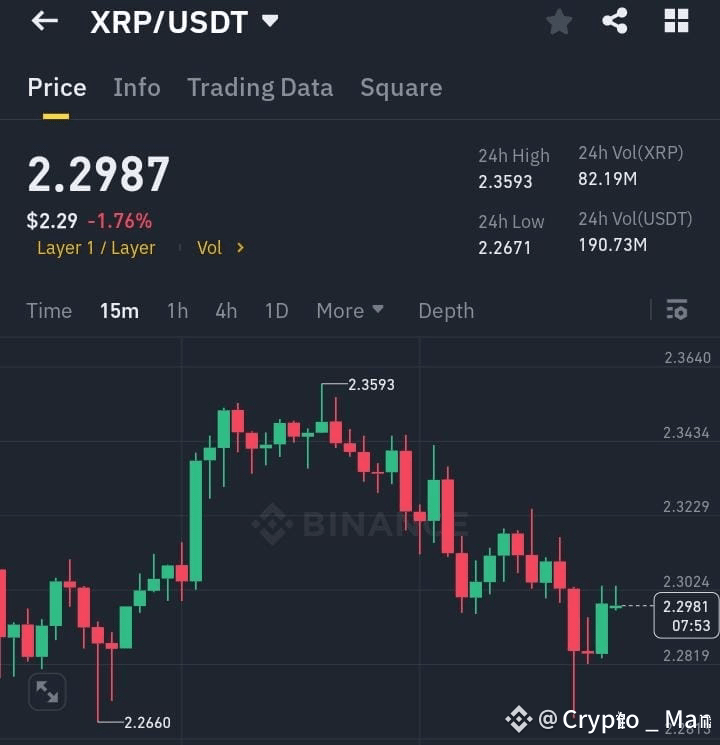
Task: Click the 2.2981 current price marker
Action: [684, 608]
